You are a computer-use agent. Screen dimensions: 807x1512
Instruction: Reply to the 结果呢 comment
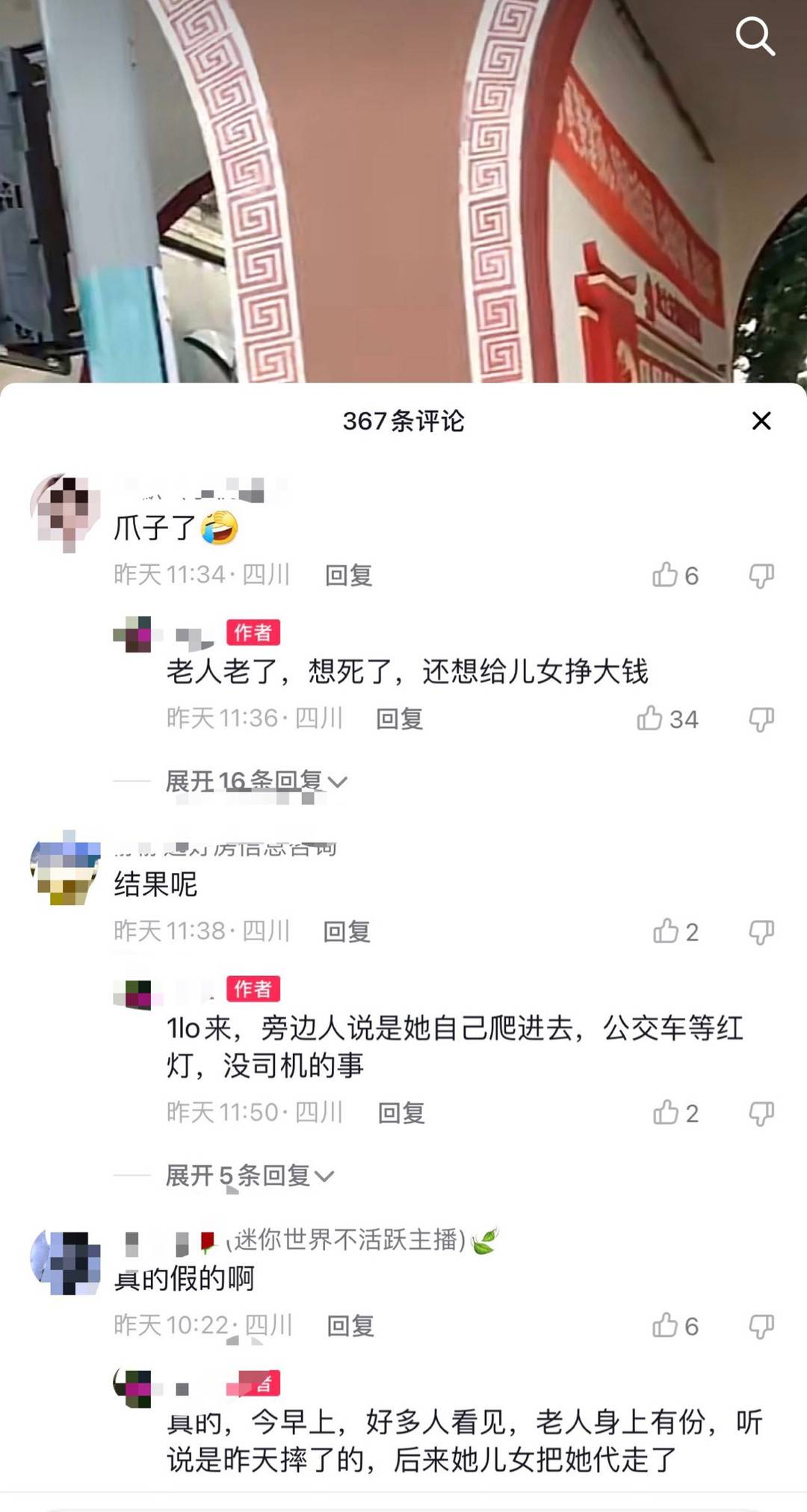coord(347,932)
